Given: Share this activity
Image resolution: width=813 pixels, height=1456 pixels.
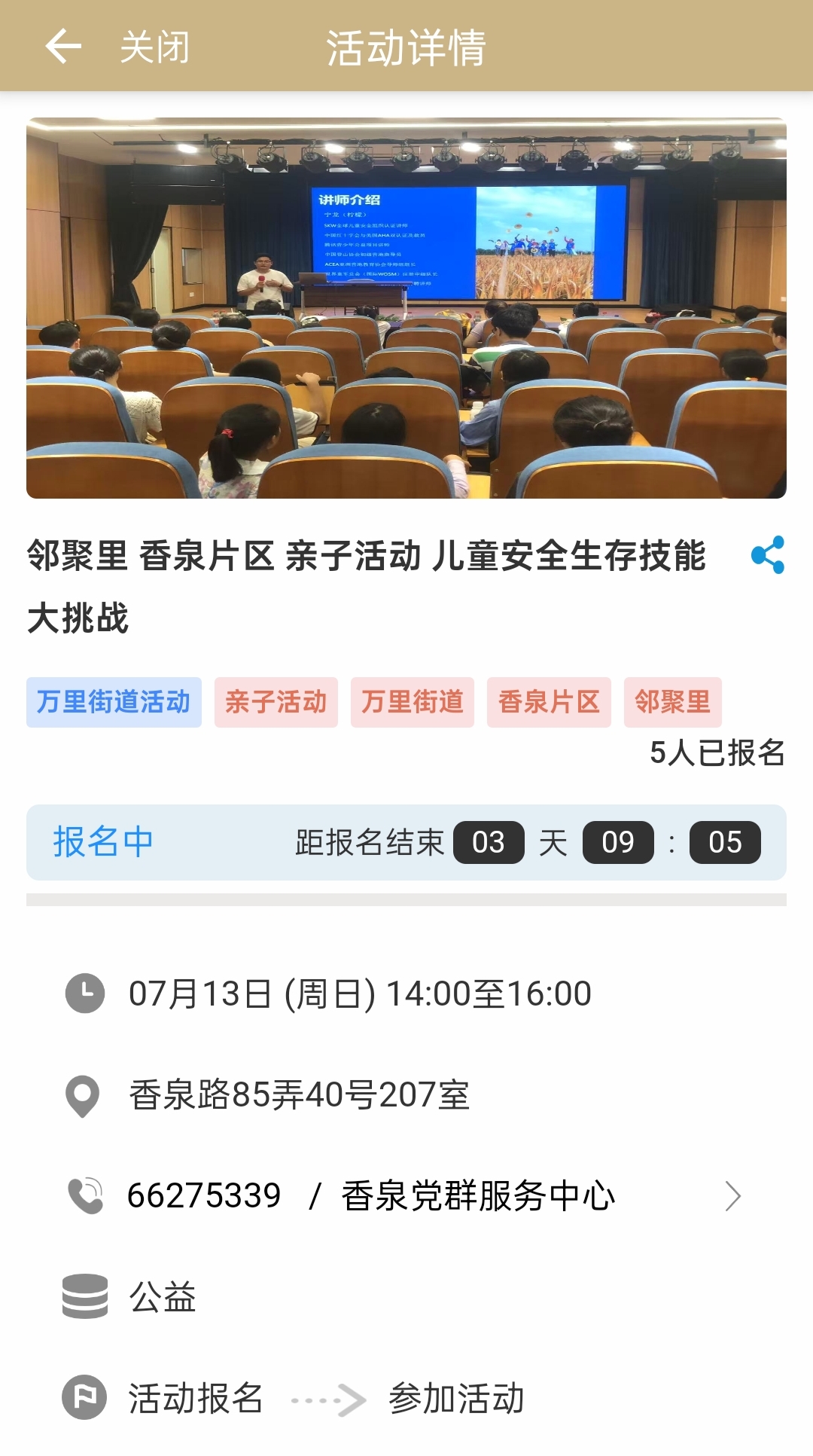Looking at the screenshot, I should point(767,555).
